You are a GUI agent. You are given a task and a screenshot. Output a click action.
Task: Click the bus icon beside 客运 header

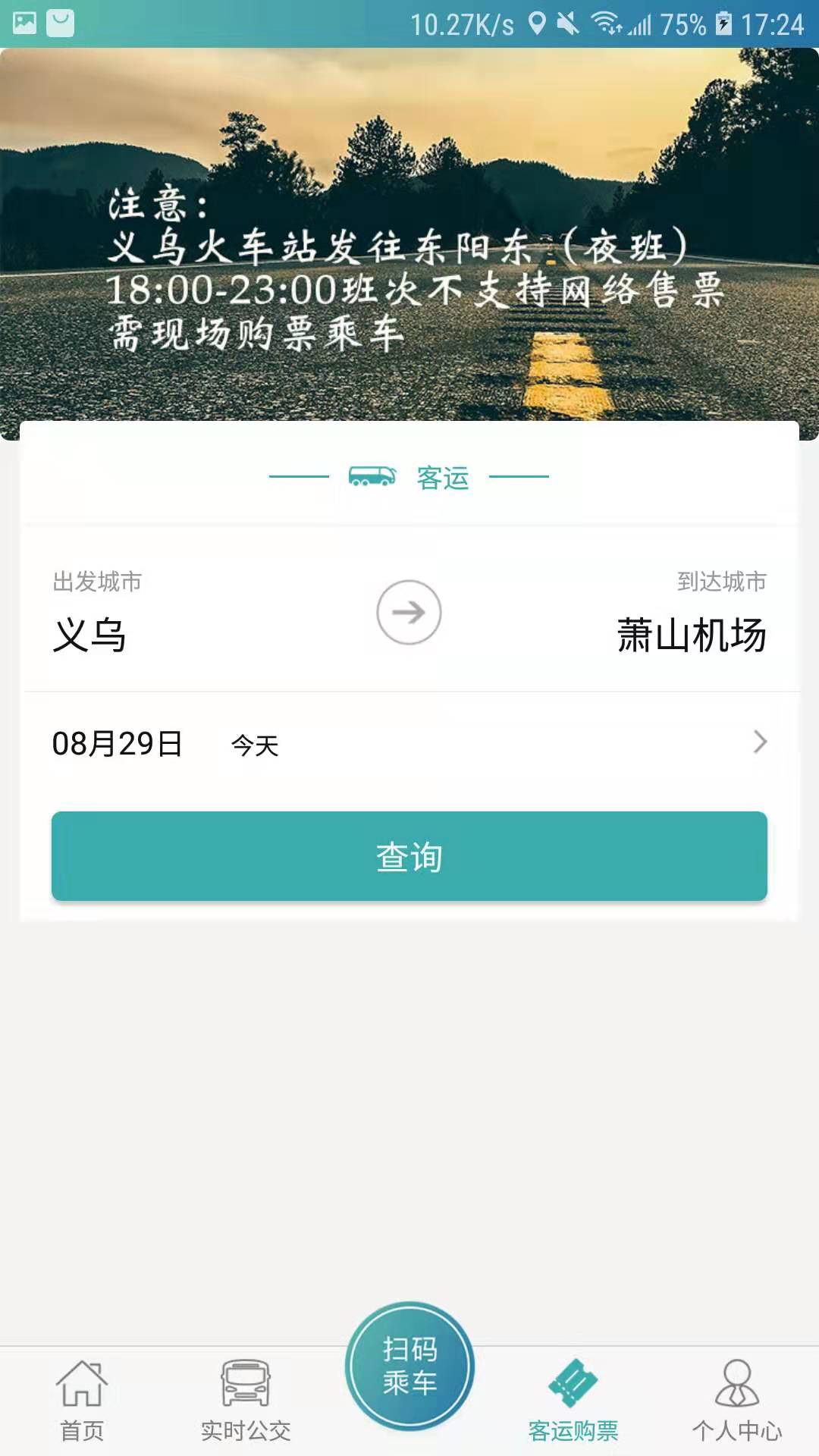click(372, 476)
